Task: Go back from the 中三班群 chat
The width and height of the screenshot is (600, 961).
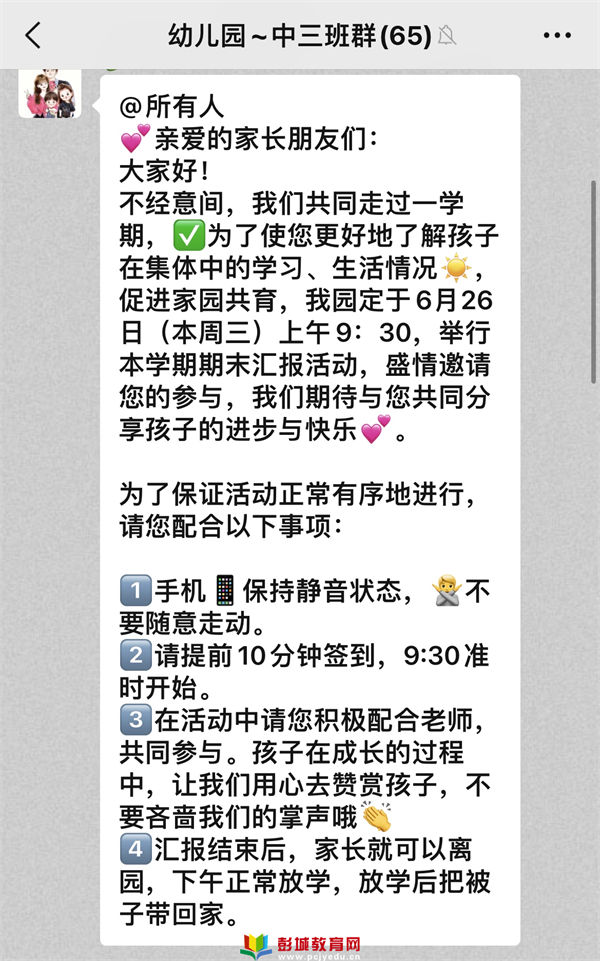Action: [x=34, y=35]
